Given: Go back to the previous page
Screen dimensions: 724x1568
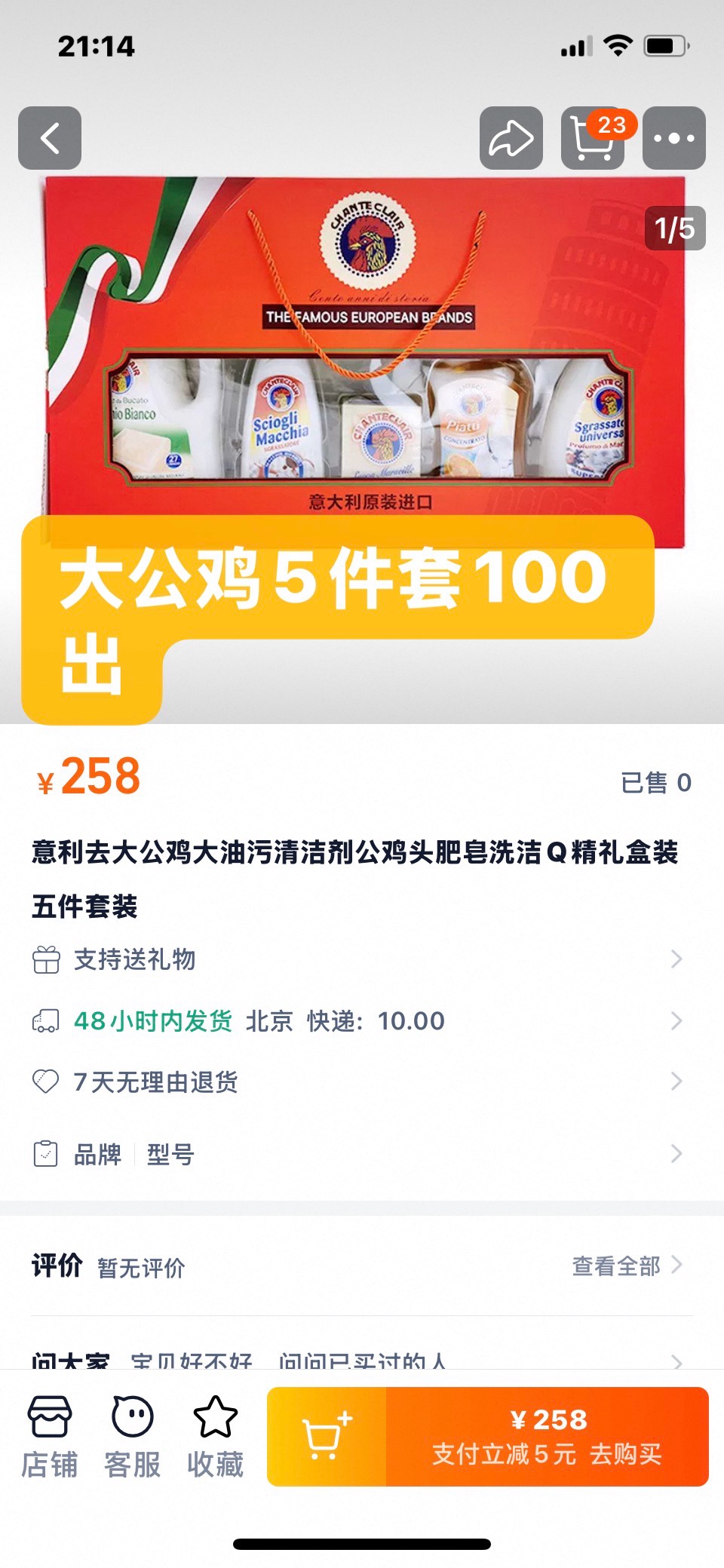Looking at the screenshot, I should [50, 138].
